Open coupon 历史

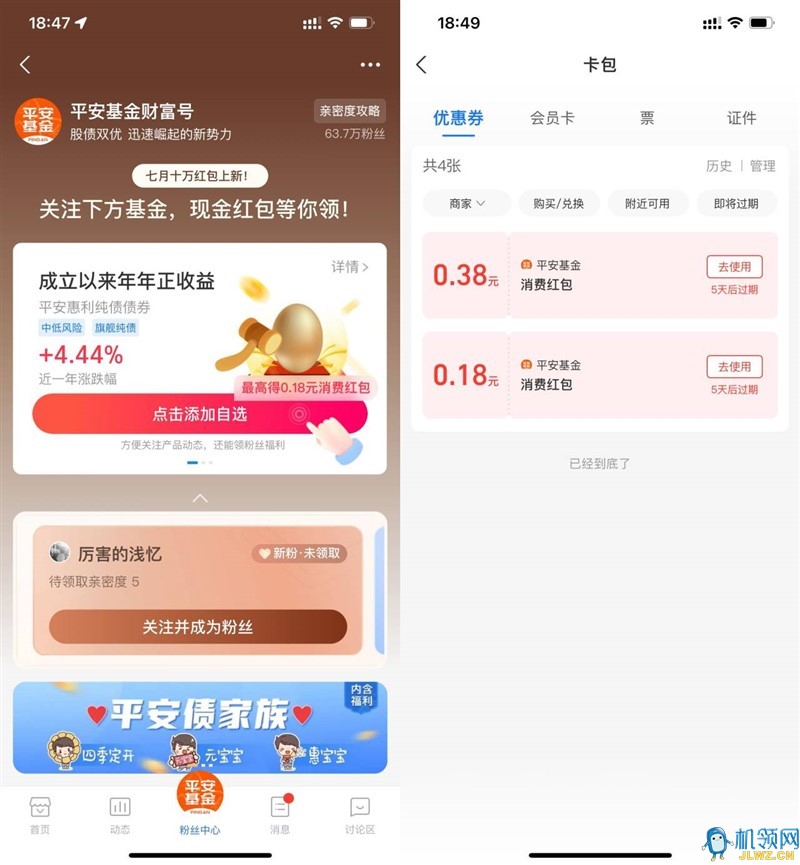(719, 166)
